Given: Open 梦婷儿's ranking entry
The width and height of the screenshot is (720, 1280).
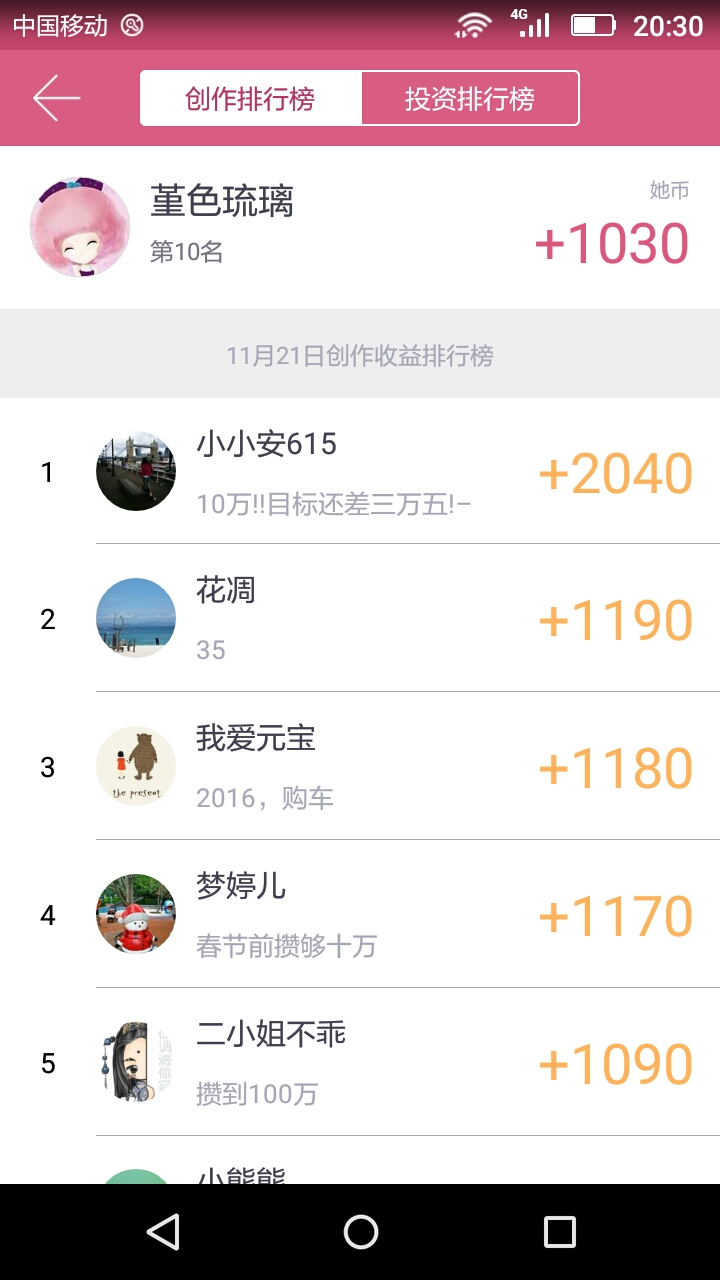Looking at the screenshot, I should (360, 914).
